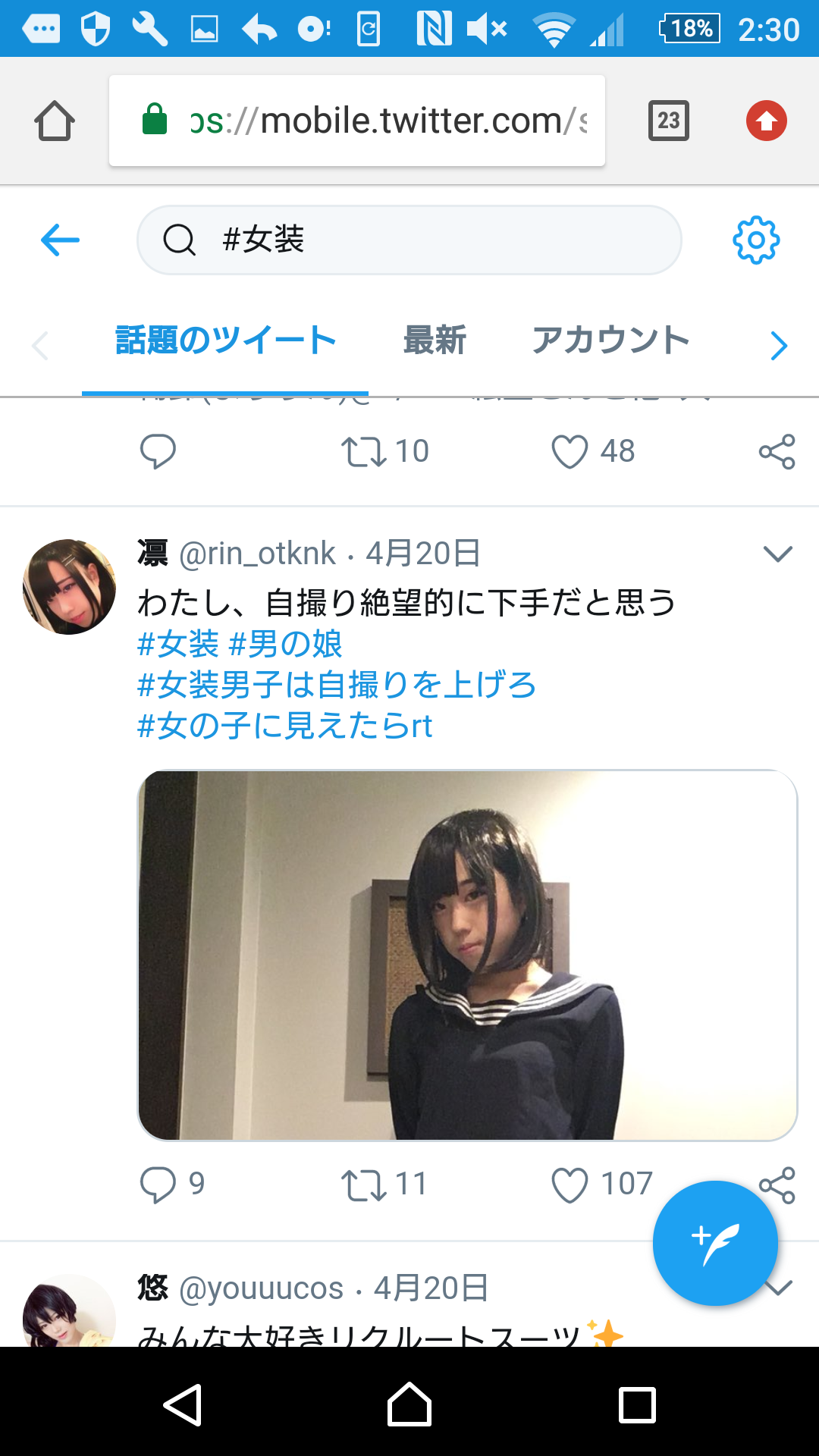Image resolution: width=819 pixels, height=1456 pixels.
Task: Show more tabs with right chevron
Action: pyautogui.click(x=779, y=346)
